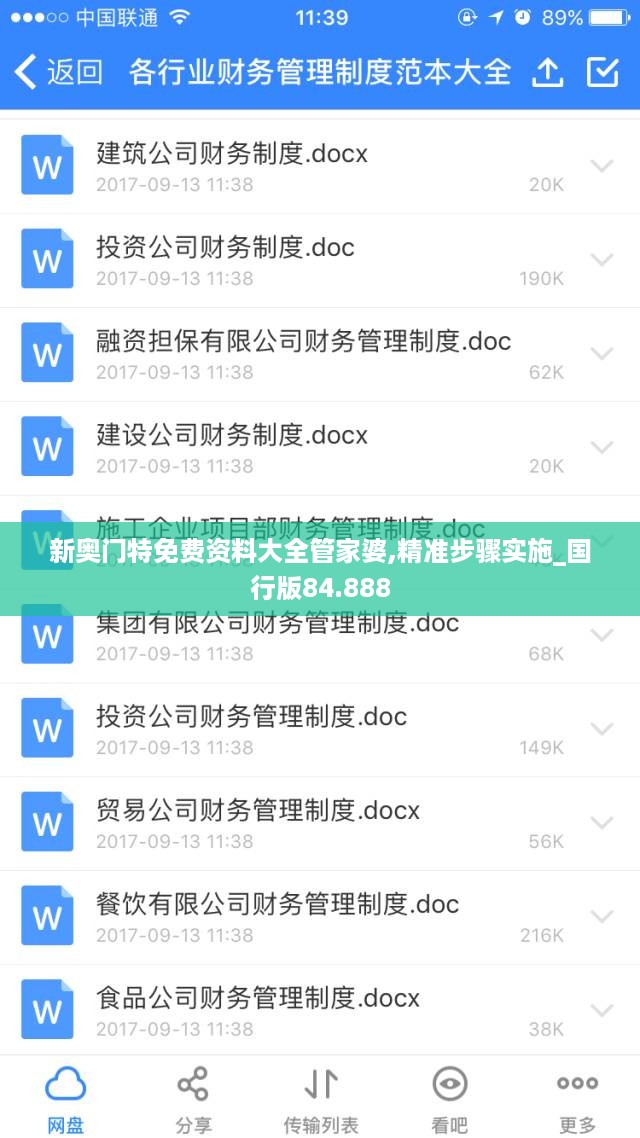Open 融资担保有限公司财务管理制度.doc
Screen dimensions: 640x1138
pyautogui.click(x=320, y=354)
